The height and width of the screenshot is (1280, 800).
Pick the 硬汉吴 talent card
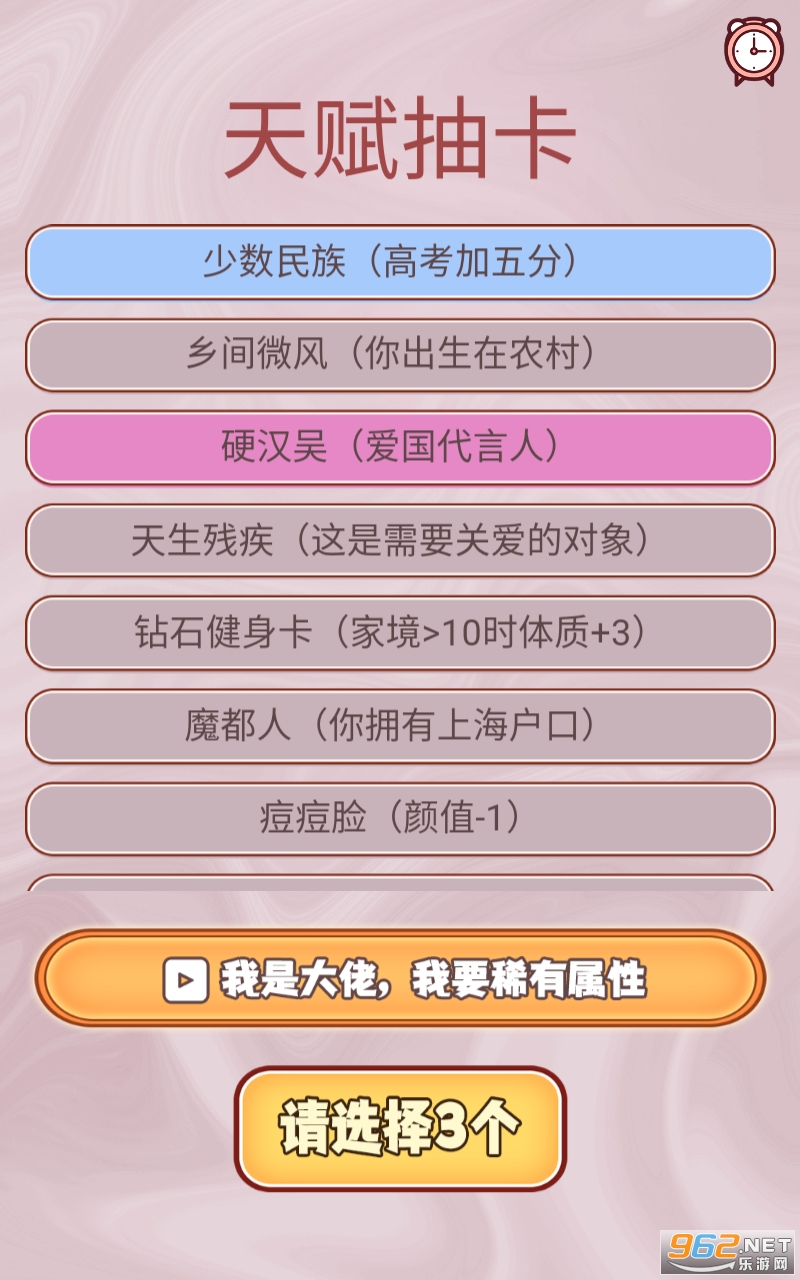coord(400,447)
